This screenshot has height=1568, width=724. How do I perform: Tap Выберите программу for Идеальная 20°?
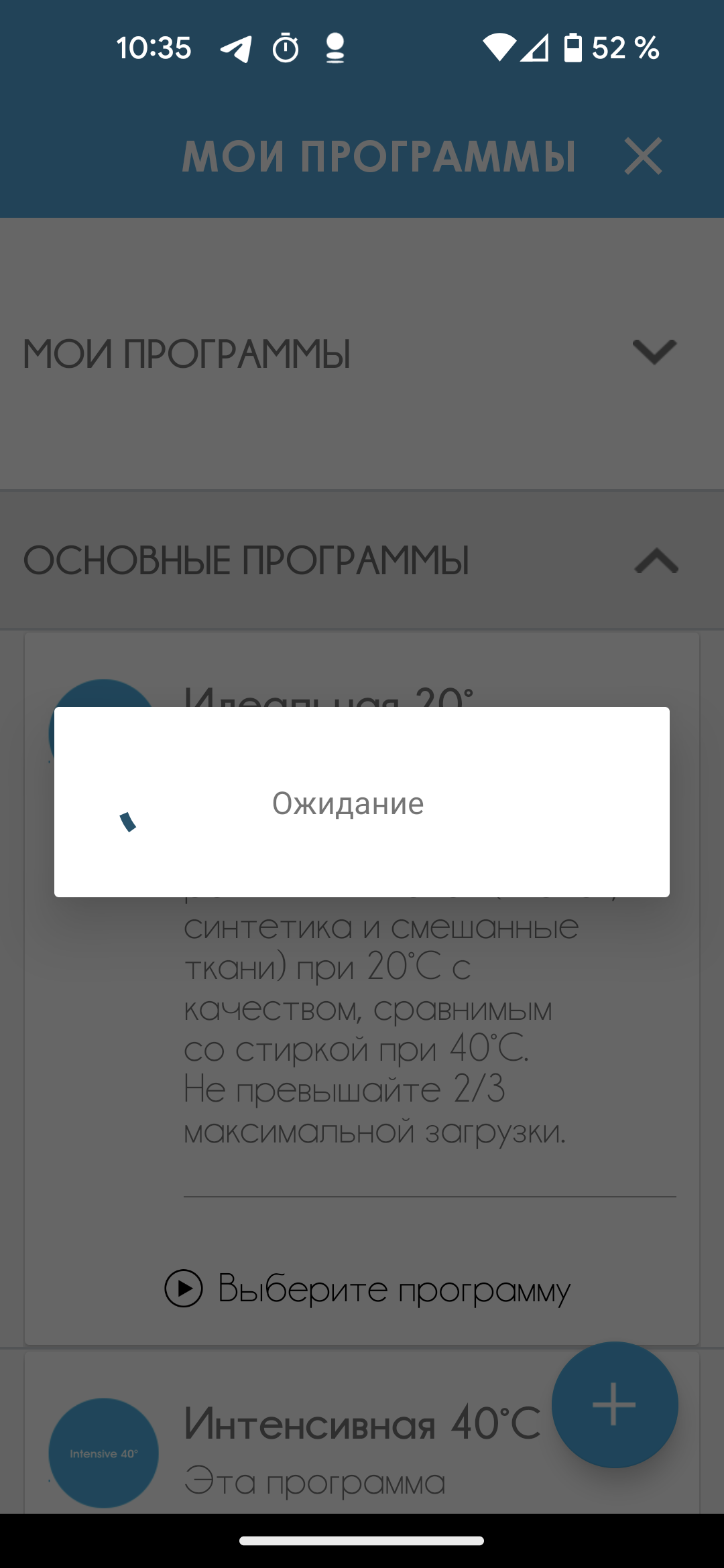[x=368, y=1288]
